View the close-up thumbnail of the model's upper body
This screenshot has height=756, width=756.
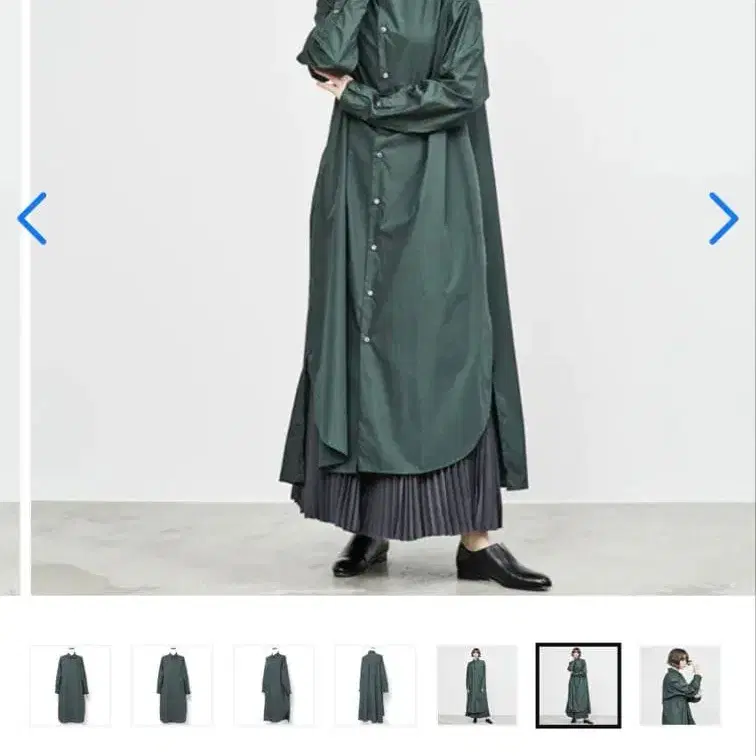coord(680,685)
